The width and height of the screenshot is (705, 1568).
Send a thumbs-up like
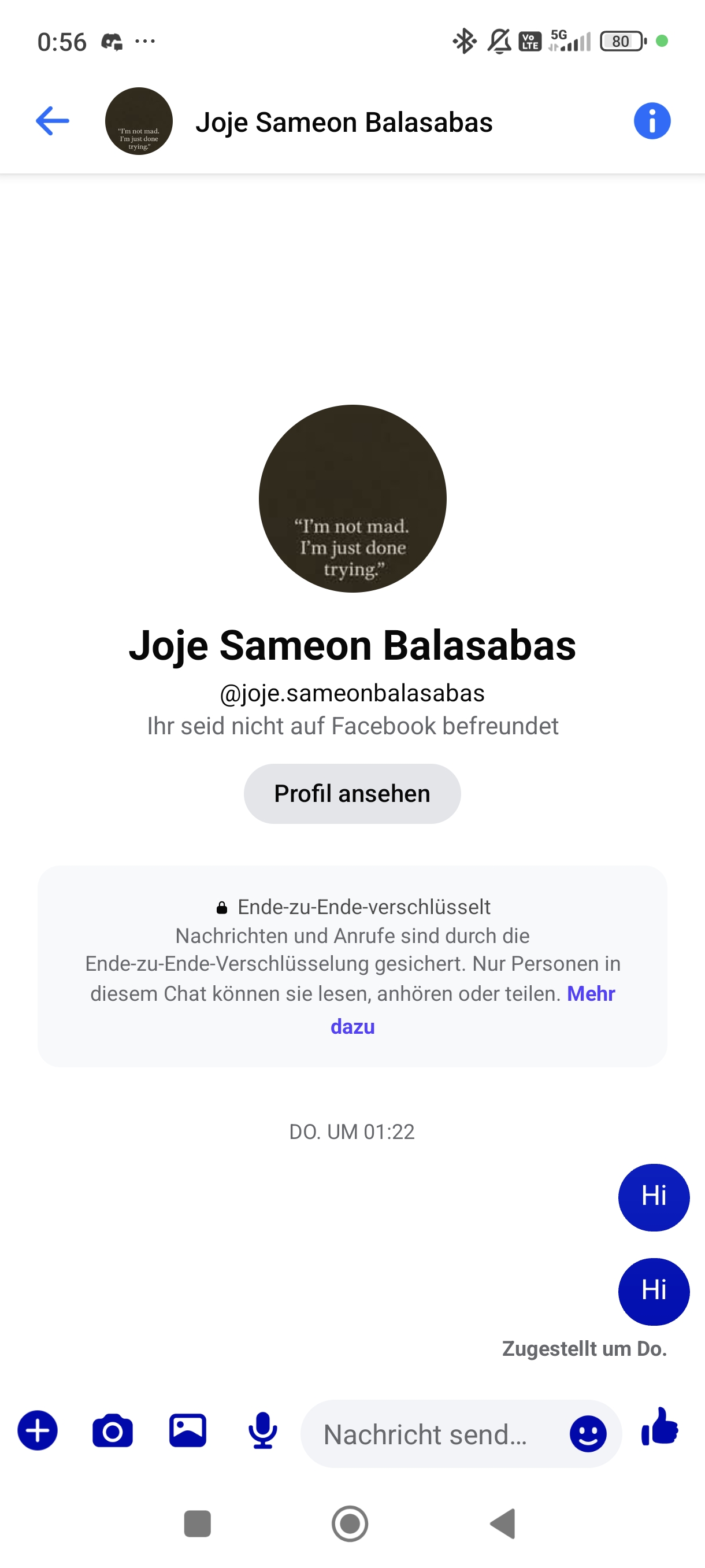point(660,1428)
